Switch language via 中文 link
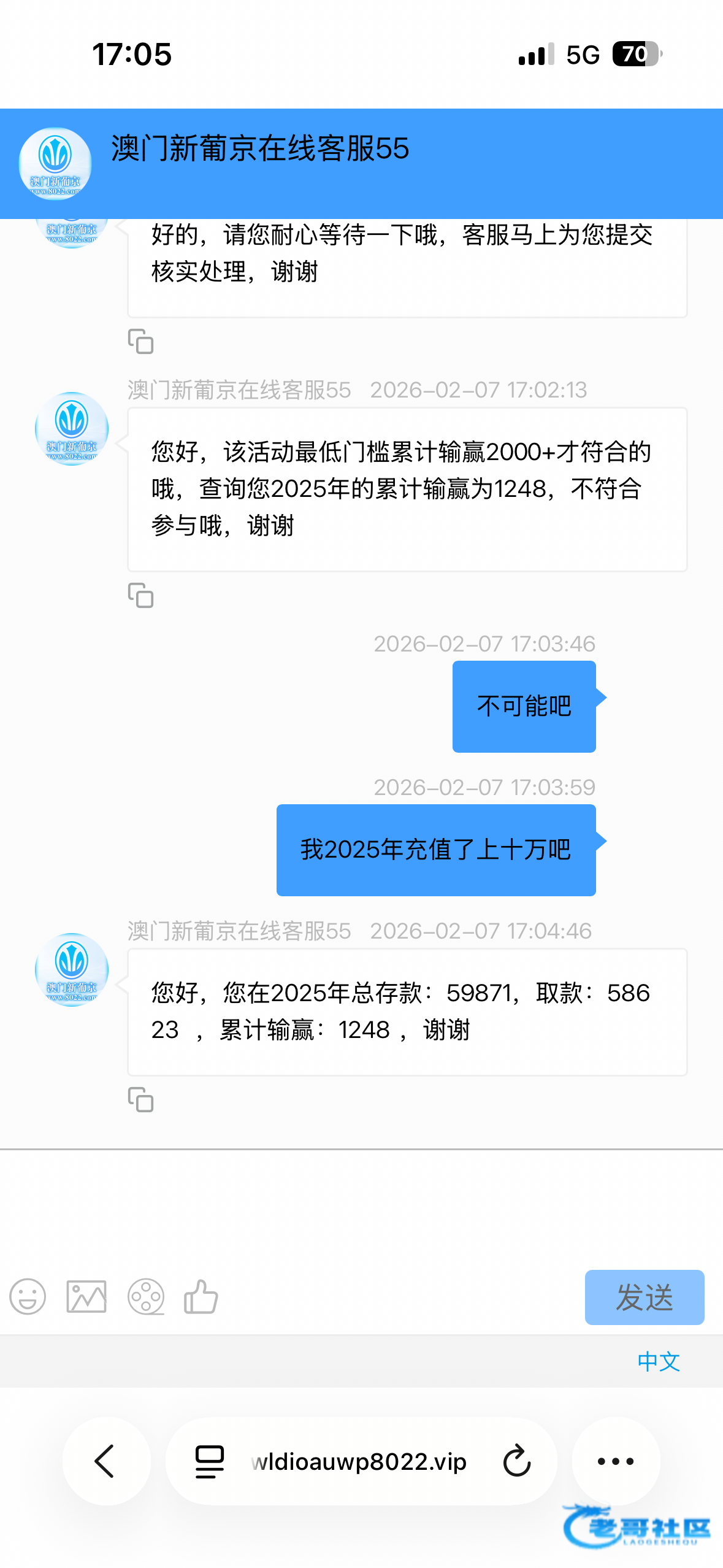The image size is (723, 1568). (x=659, y=1361)
